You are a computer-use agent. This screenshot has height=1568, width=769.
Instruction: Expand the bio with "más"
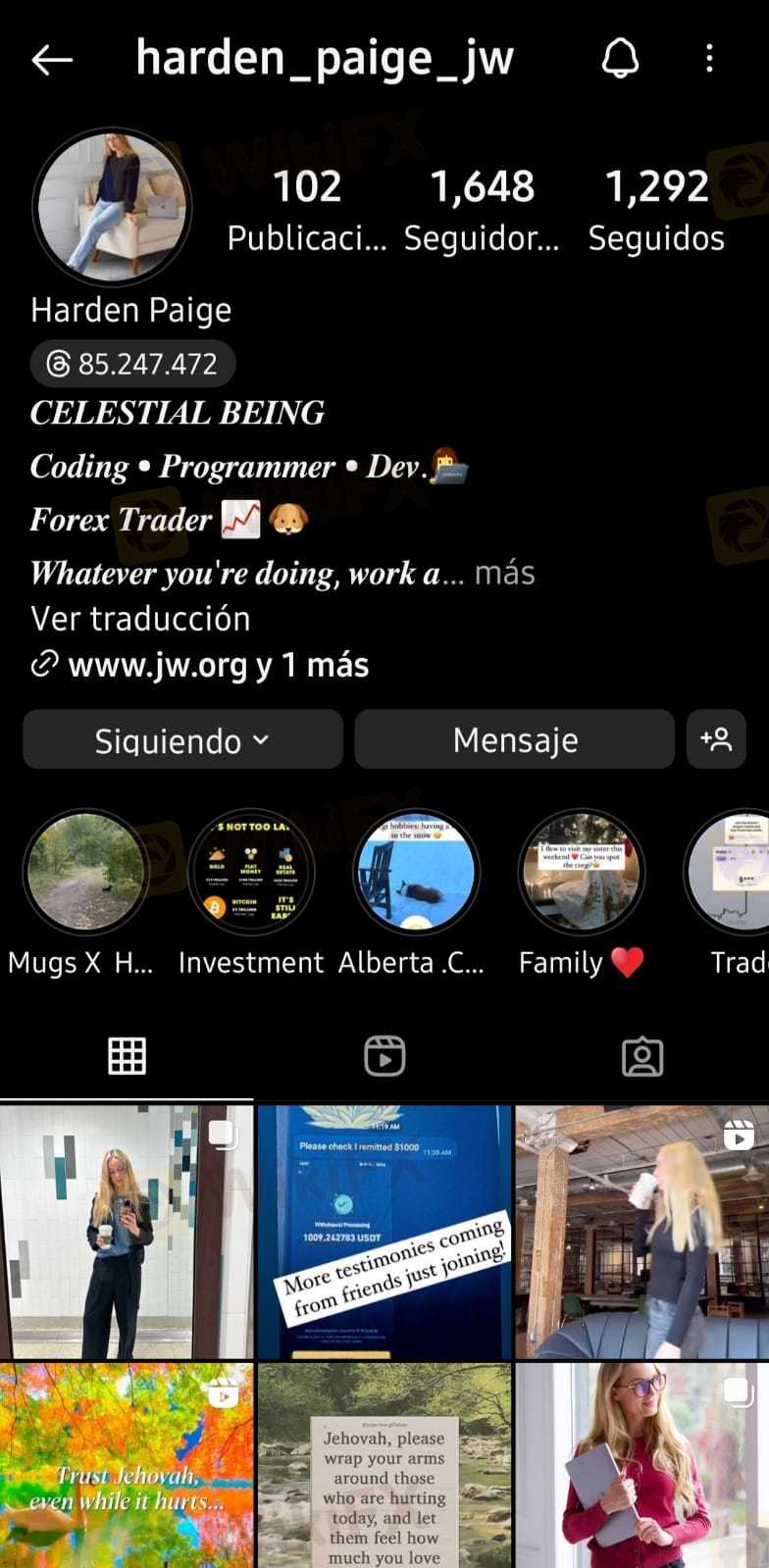(505, 573)
